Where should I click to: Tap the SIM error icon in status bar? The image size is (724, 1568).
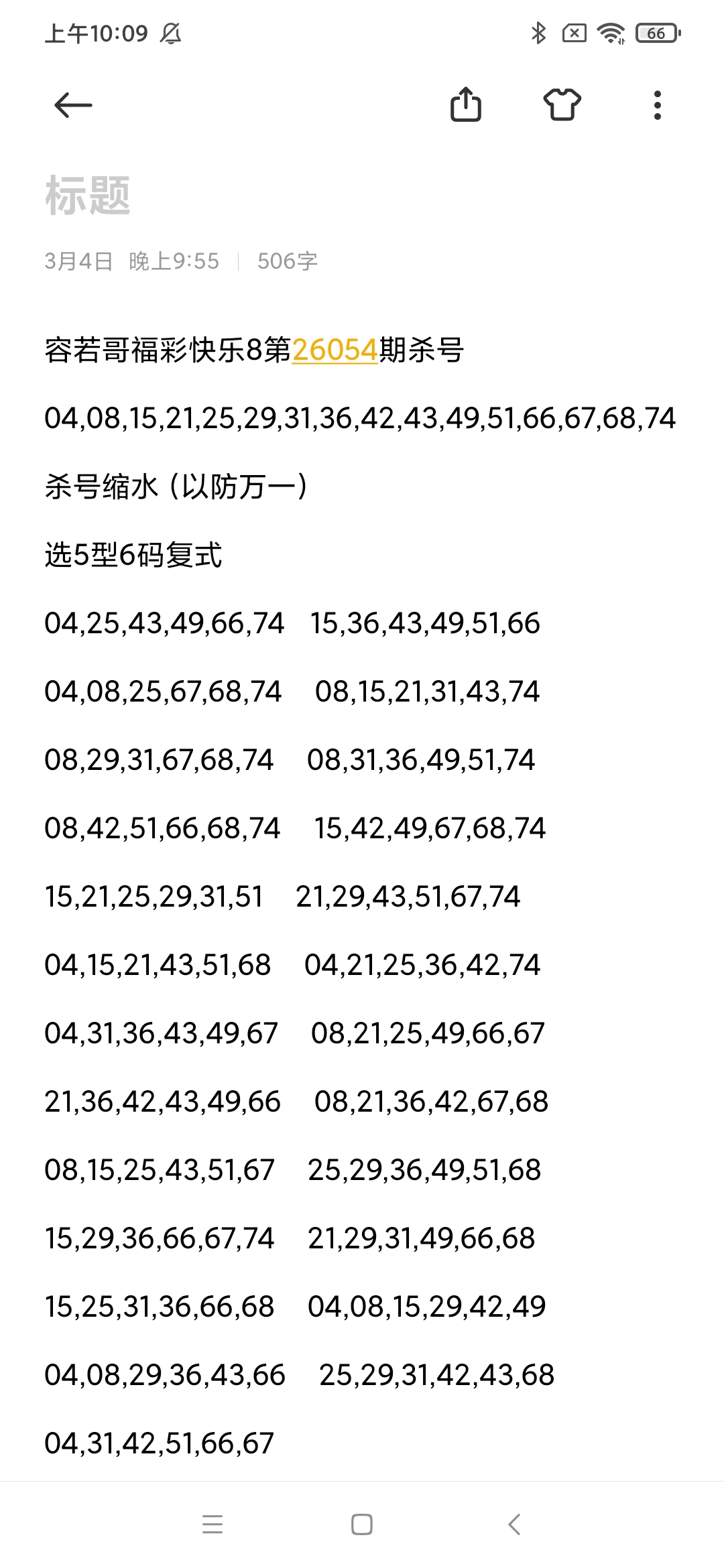coord(575,34)
